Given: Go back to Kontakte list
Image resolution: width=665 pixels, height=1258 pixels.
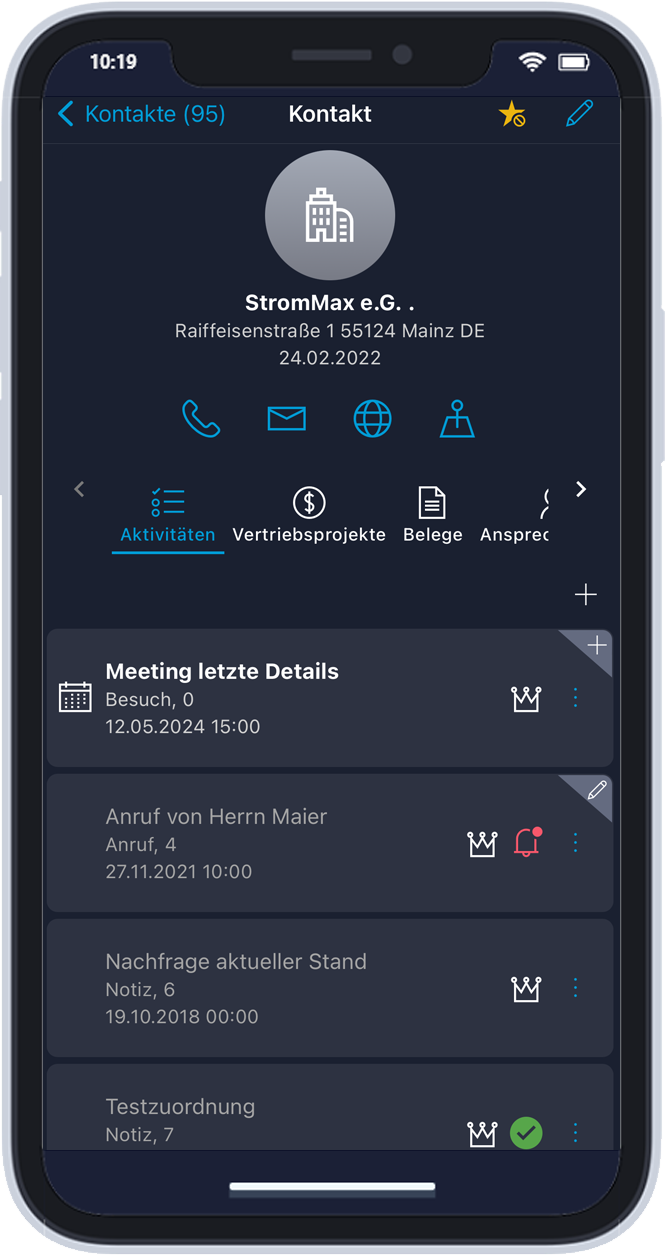Looking at the screenshot, I should [x=141, y=114].
